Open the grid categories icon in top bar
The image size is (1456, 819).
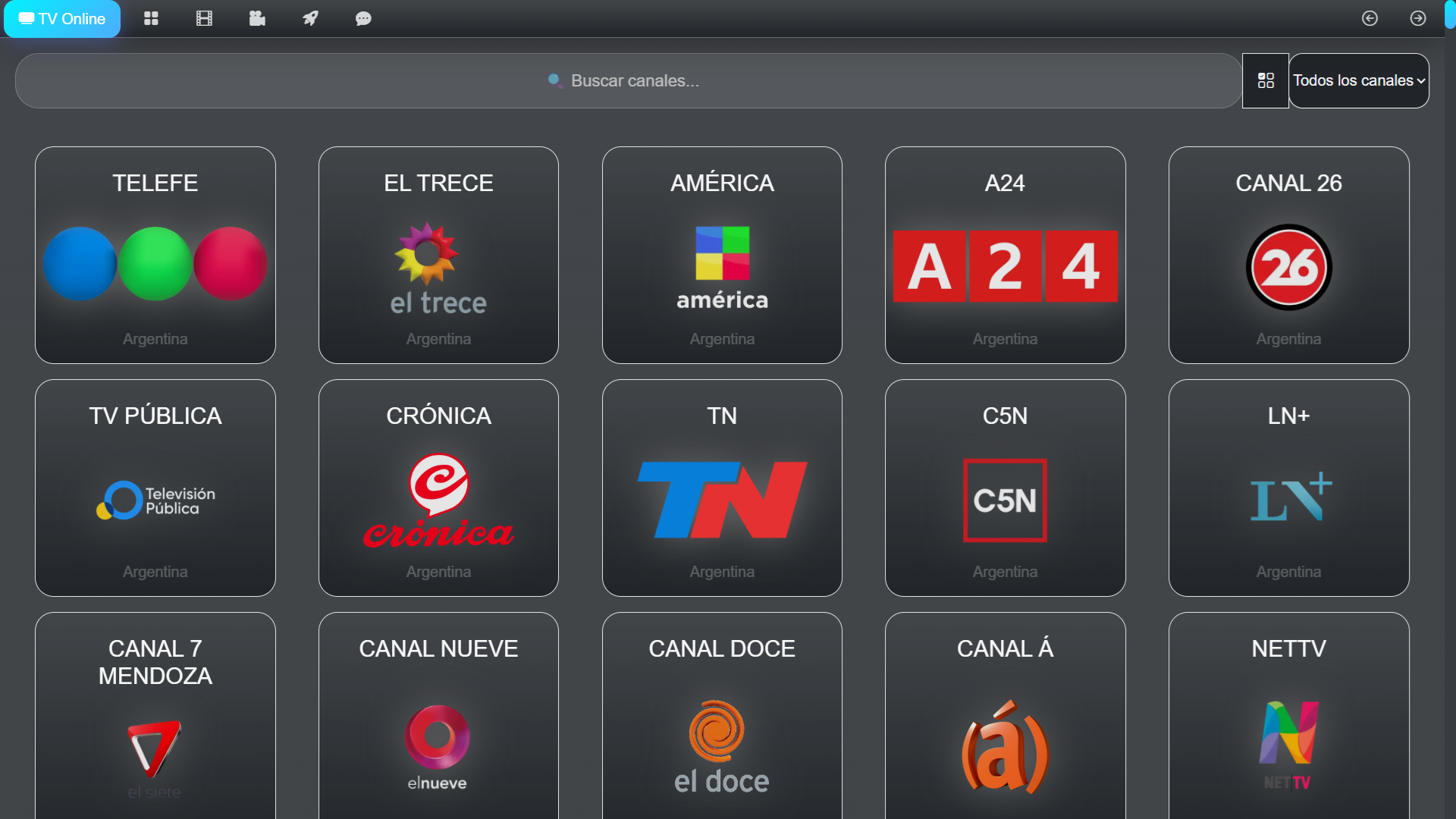[151, 19]
